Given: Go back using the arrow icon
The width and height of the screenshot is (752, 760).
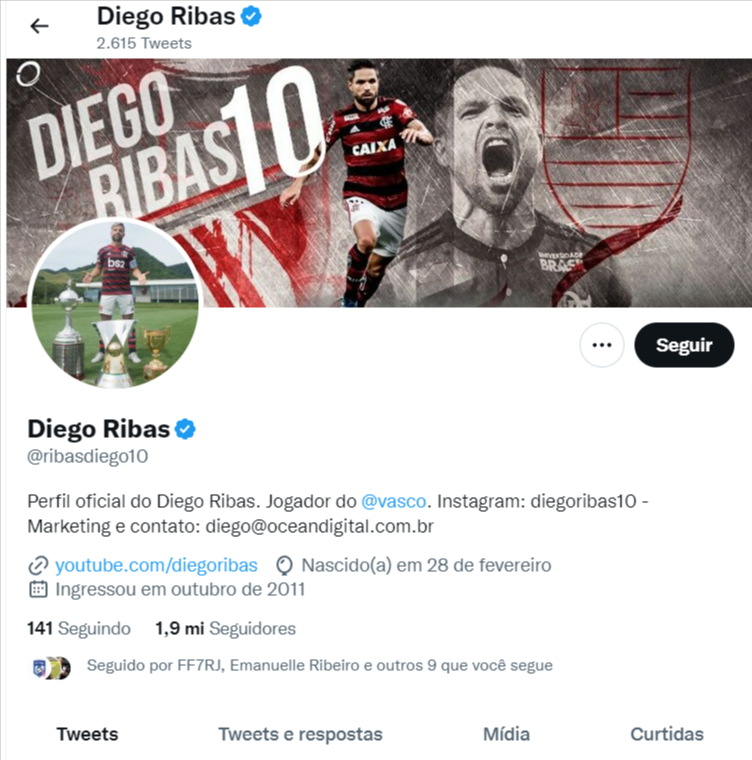Looking at the screenshot, I should pos(39,26).
